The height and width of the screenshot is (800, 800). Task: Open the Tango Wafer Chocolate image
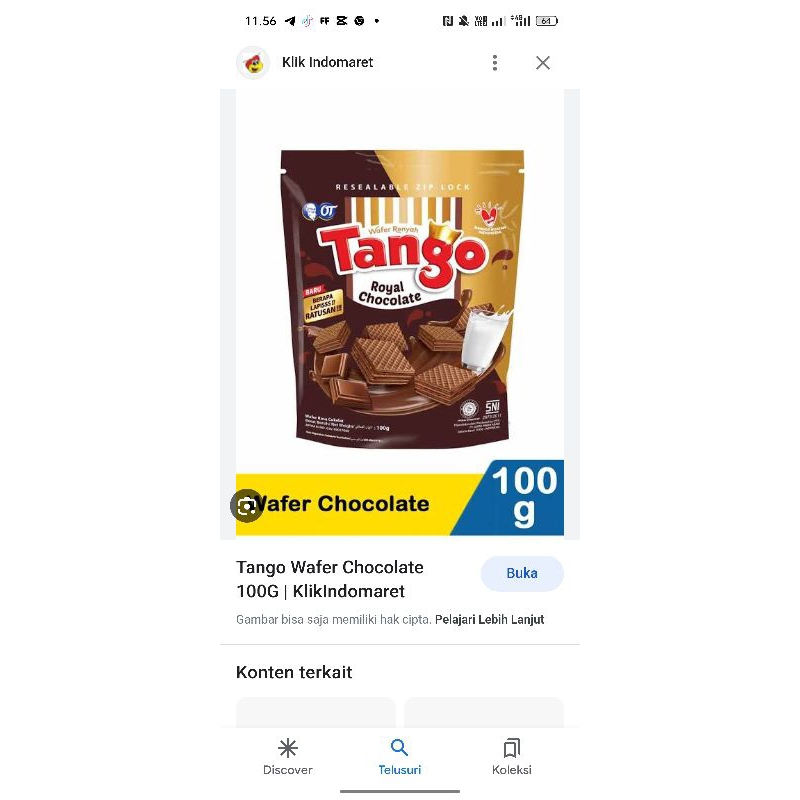tap(400, 320)
